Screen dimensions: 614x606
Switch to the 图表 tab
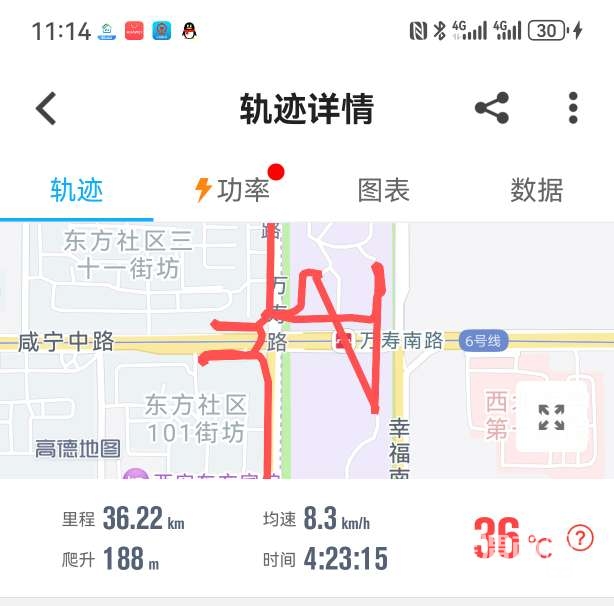pos(384,190)
